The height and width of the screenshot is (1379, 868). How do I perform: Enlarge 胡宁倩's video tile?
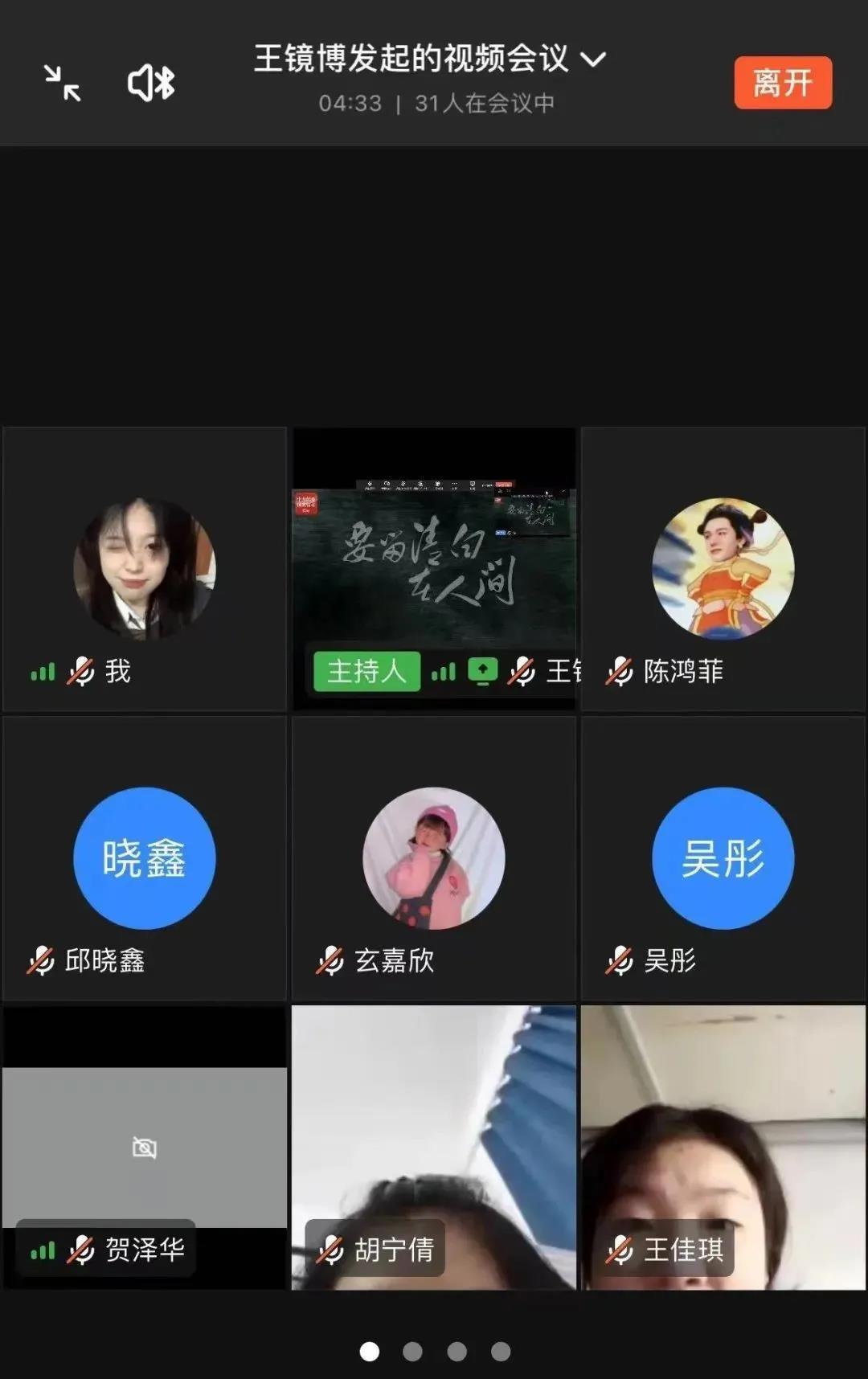pos(434,1148)
